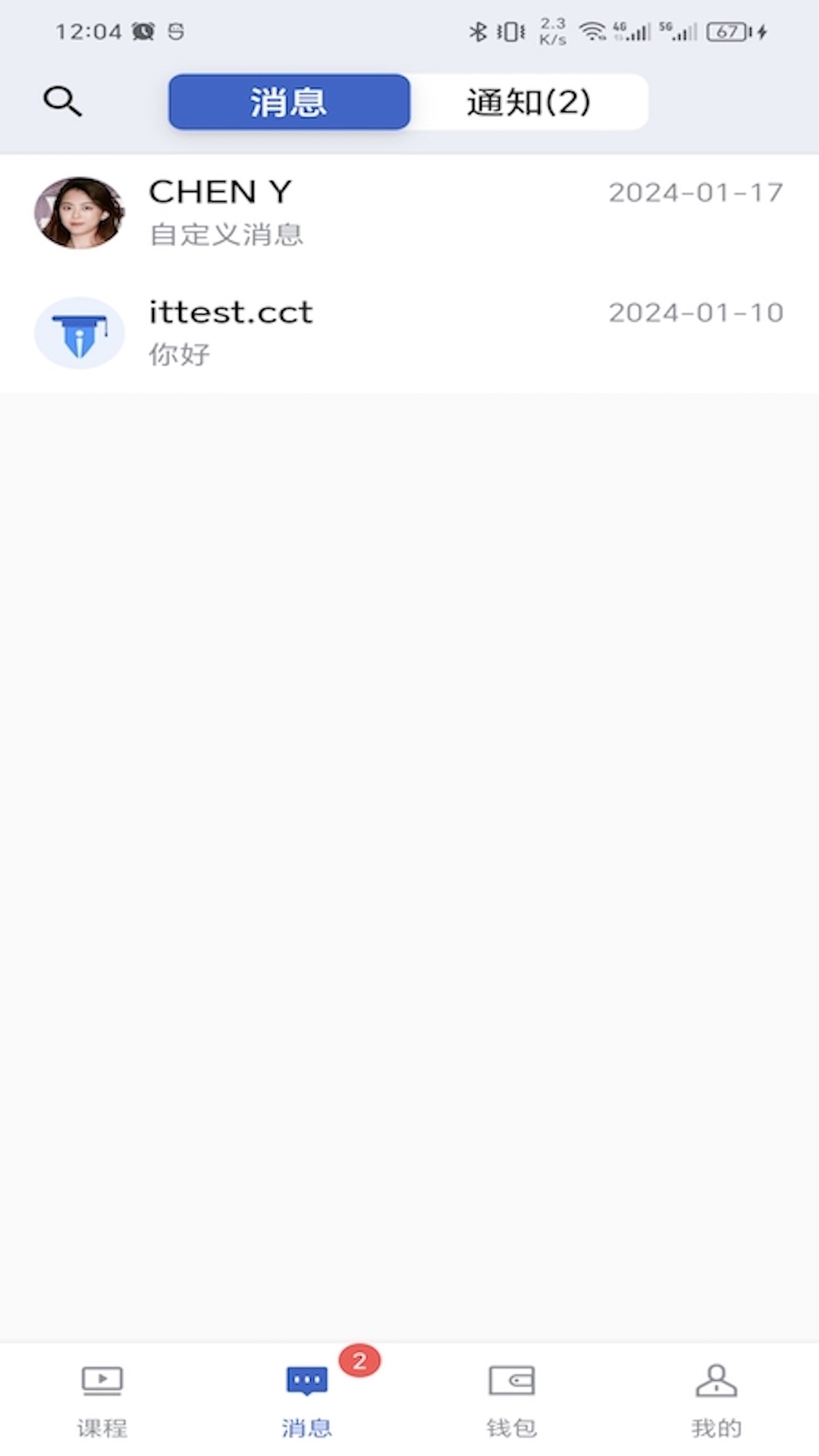Switch to the 通知(2) tab

[x=529, y=102]
